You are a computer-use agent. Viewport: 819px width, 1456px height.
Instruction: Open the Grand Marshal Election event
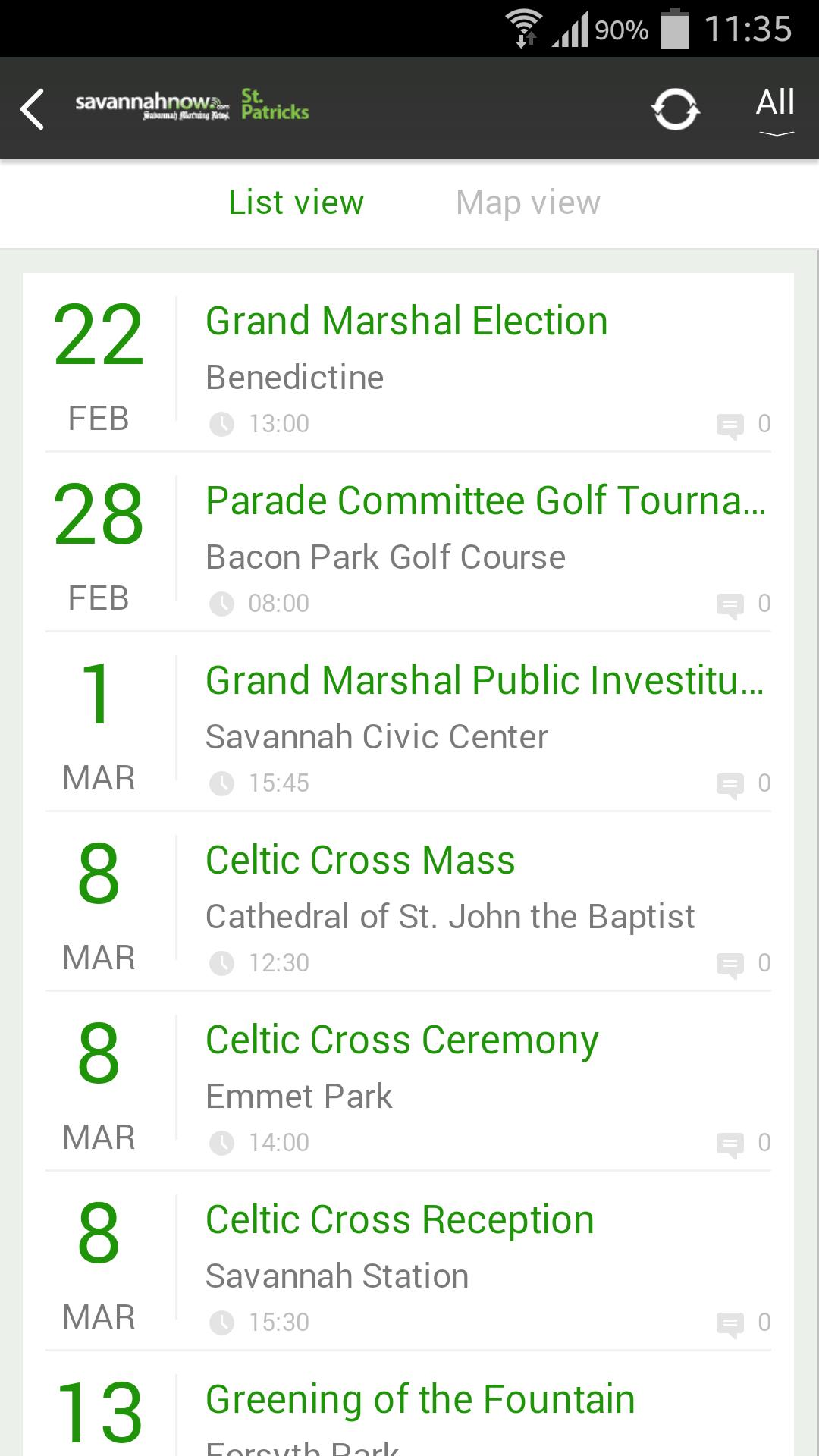[407, 321]
